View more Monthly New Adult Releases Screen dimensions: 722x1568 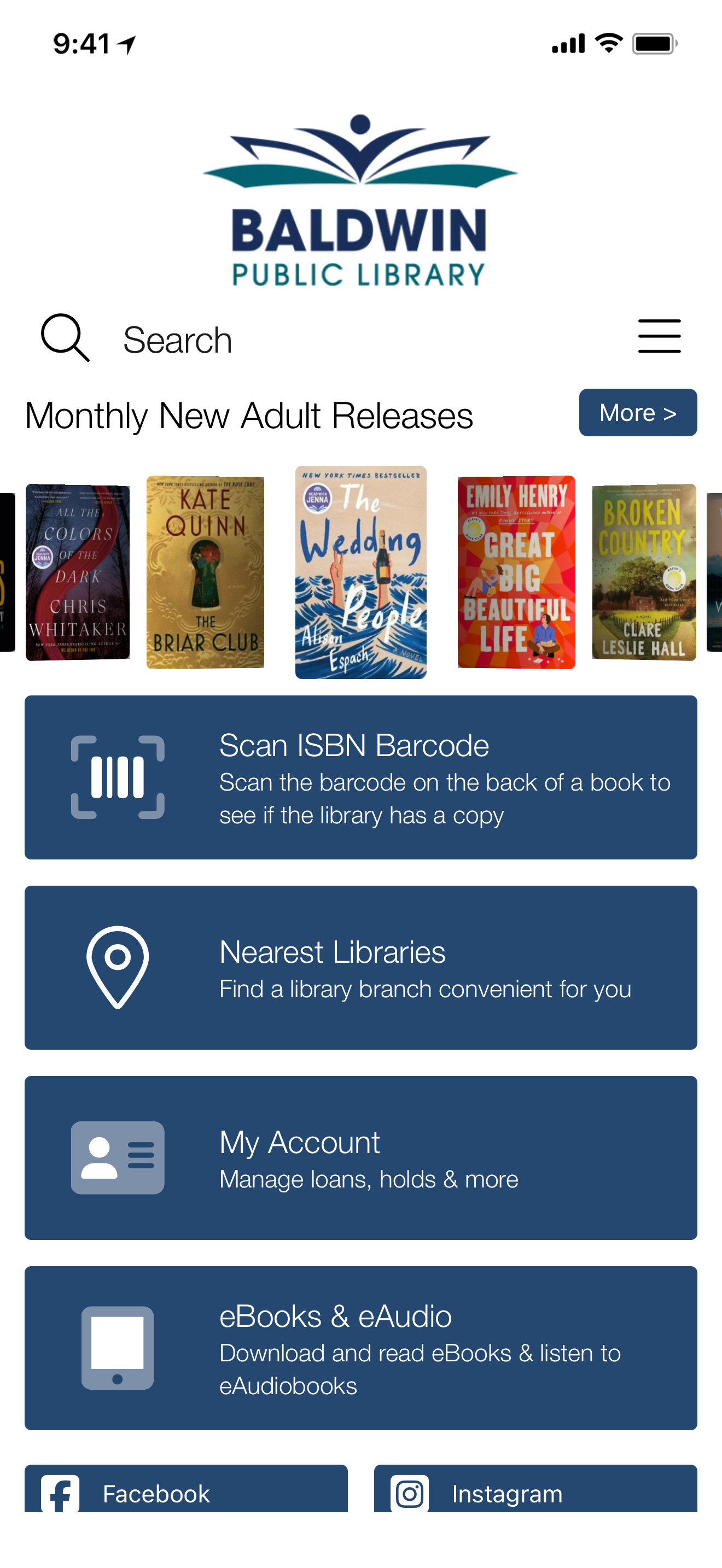[637, 413]
